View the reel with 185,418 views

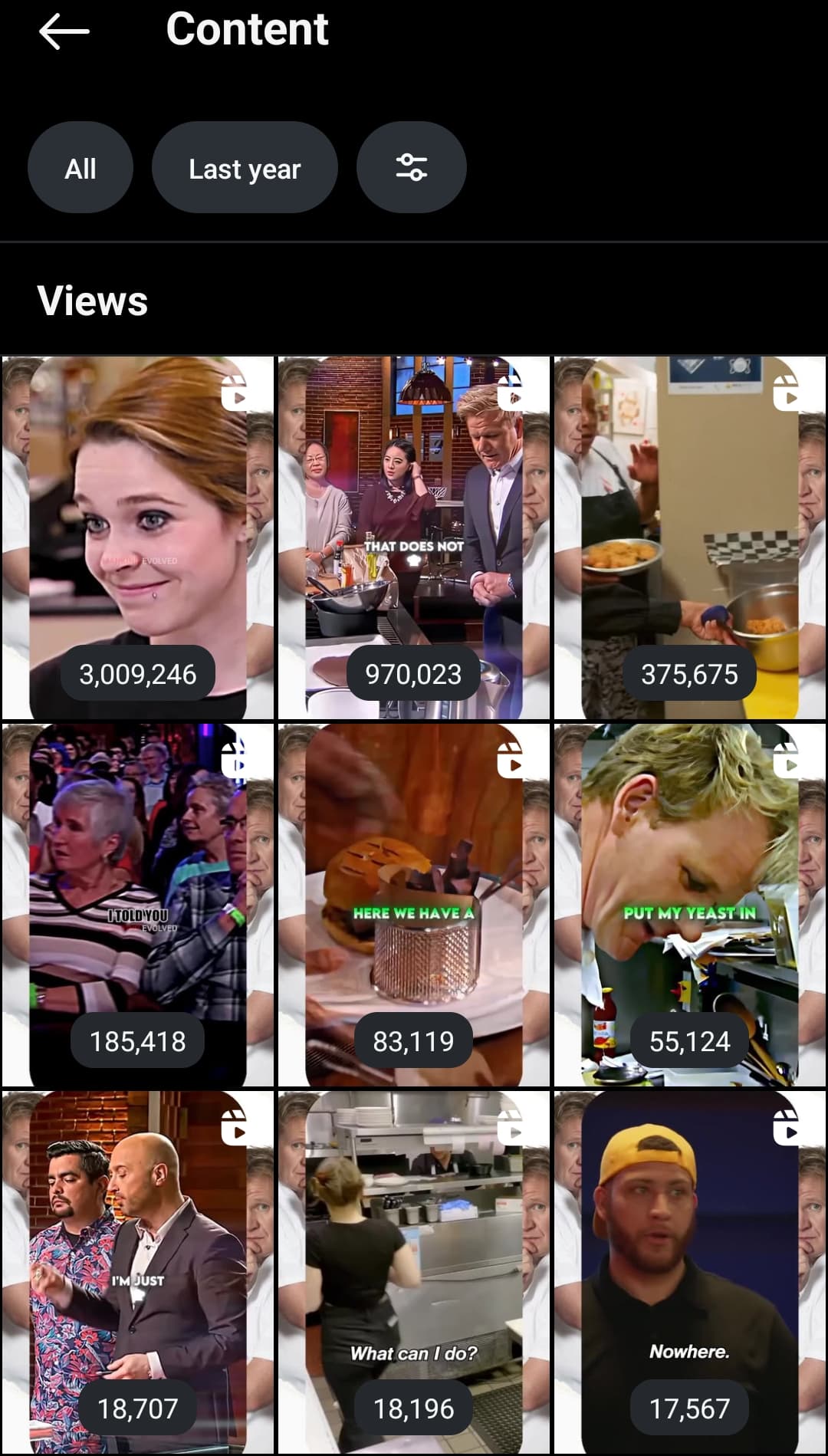pyautogui.click(x=138, y=905)
